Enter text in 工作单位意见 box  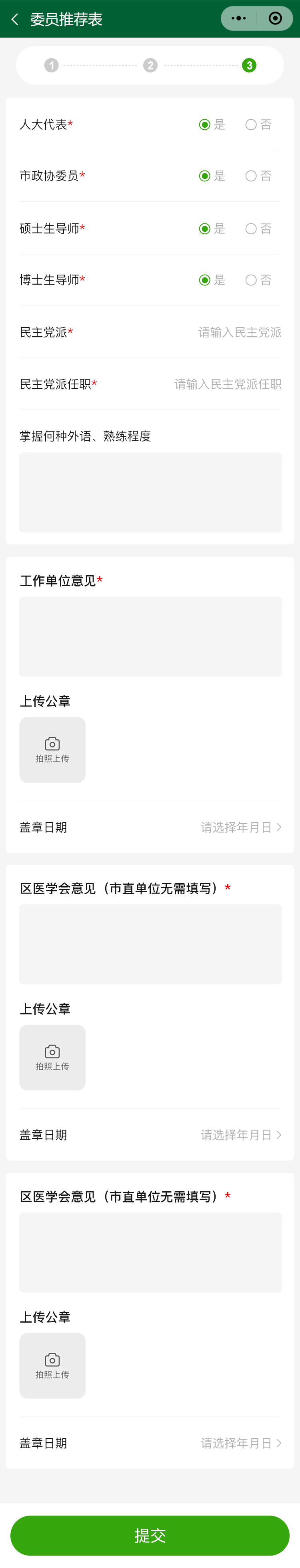[x=150, y=637]
